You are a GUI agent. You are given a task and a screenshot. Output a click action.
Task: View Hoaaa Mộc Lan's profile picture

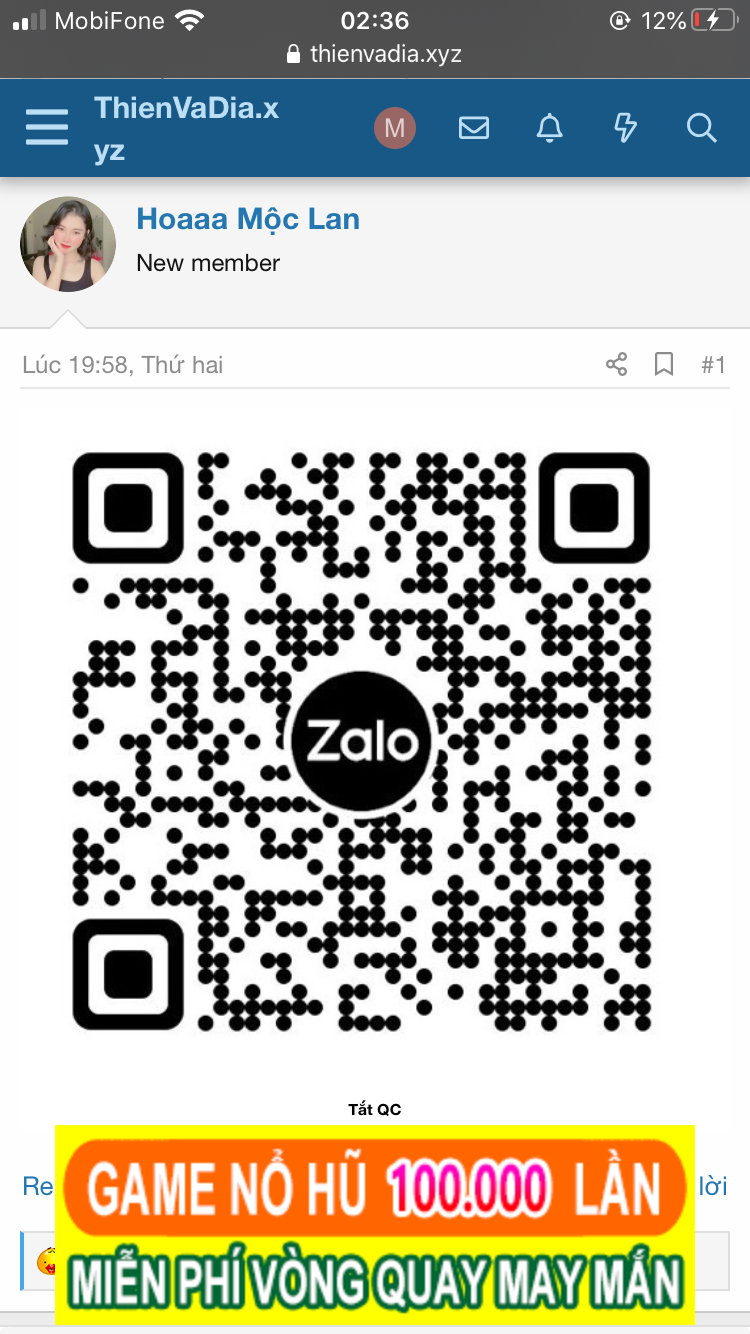point(68,244)
